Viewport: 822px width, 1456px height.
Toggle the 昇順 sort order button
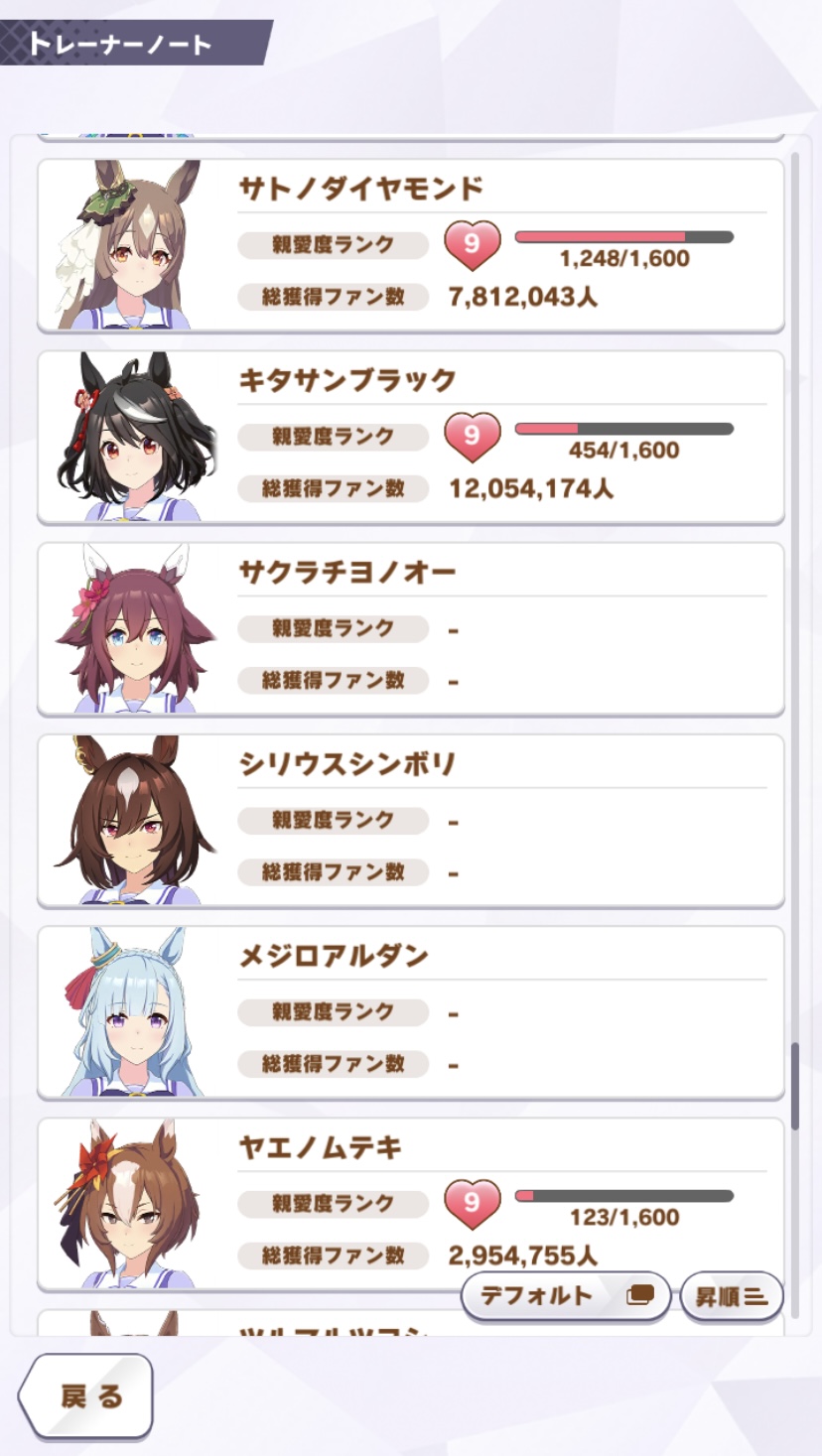click(731, 1297)
